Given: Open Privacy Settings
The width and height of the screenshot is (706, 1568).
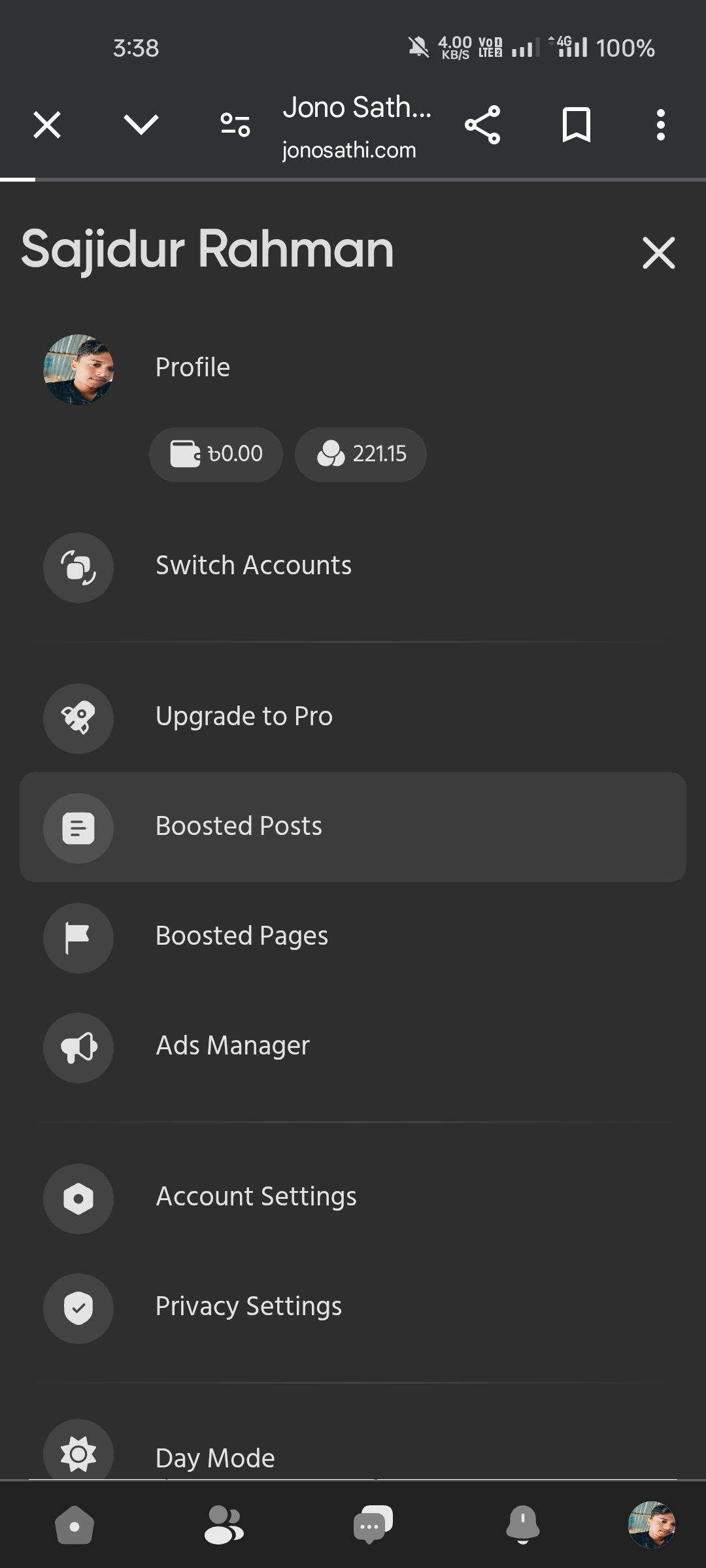Looking at the screenshot, I should 353,1307.
